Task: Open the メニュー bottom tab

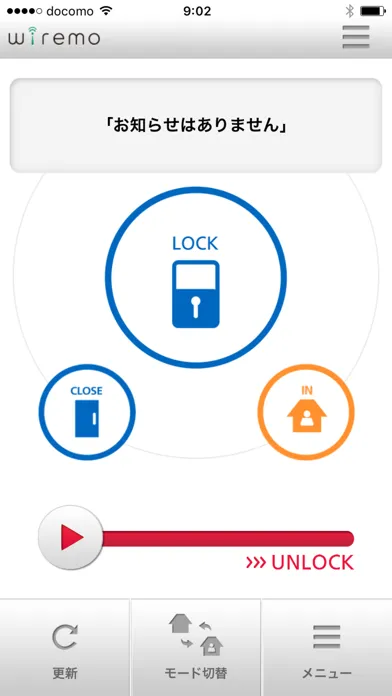Action: pos(327,648)
